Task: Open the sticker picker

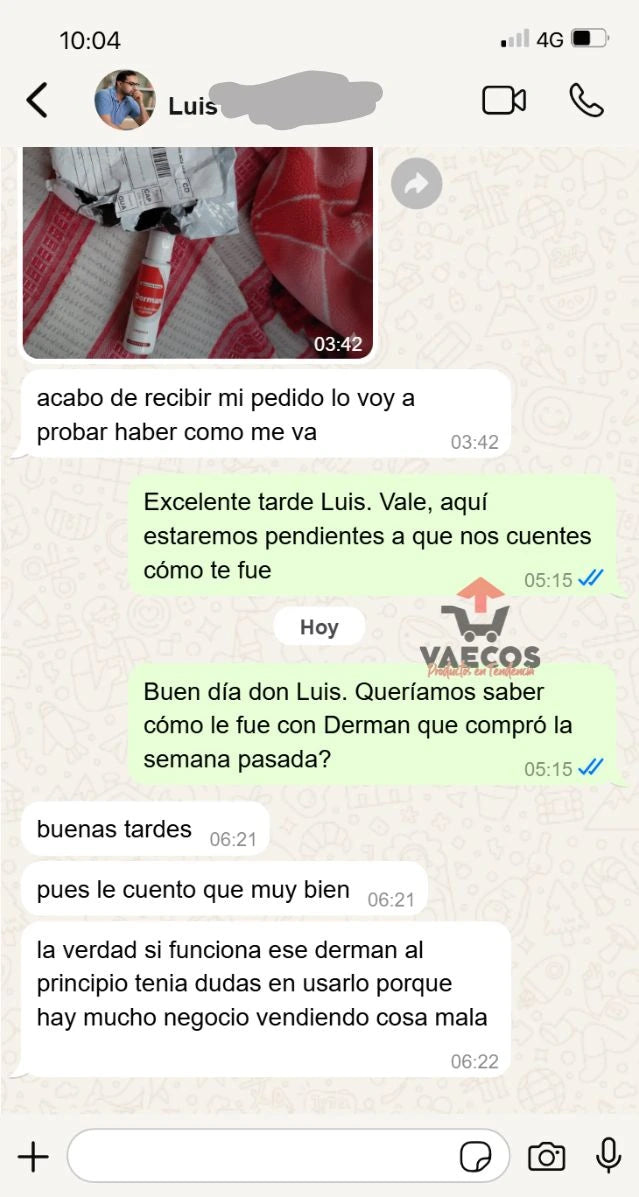Action: coord(475,1157)
